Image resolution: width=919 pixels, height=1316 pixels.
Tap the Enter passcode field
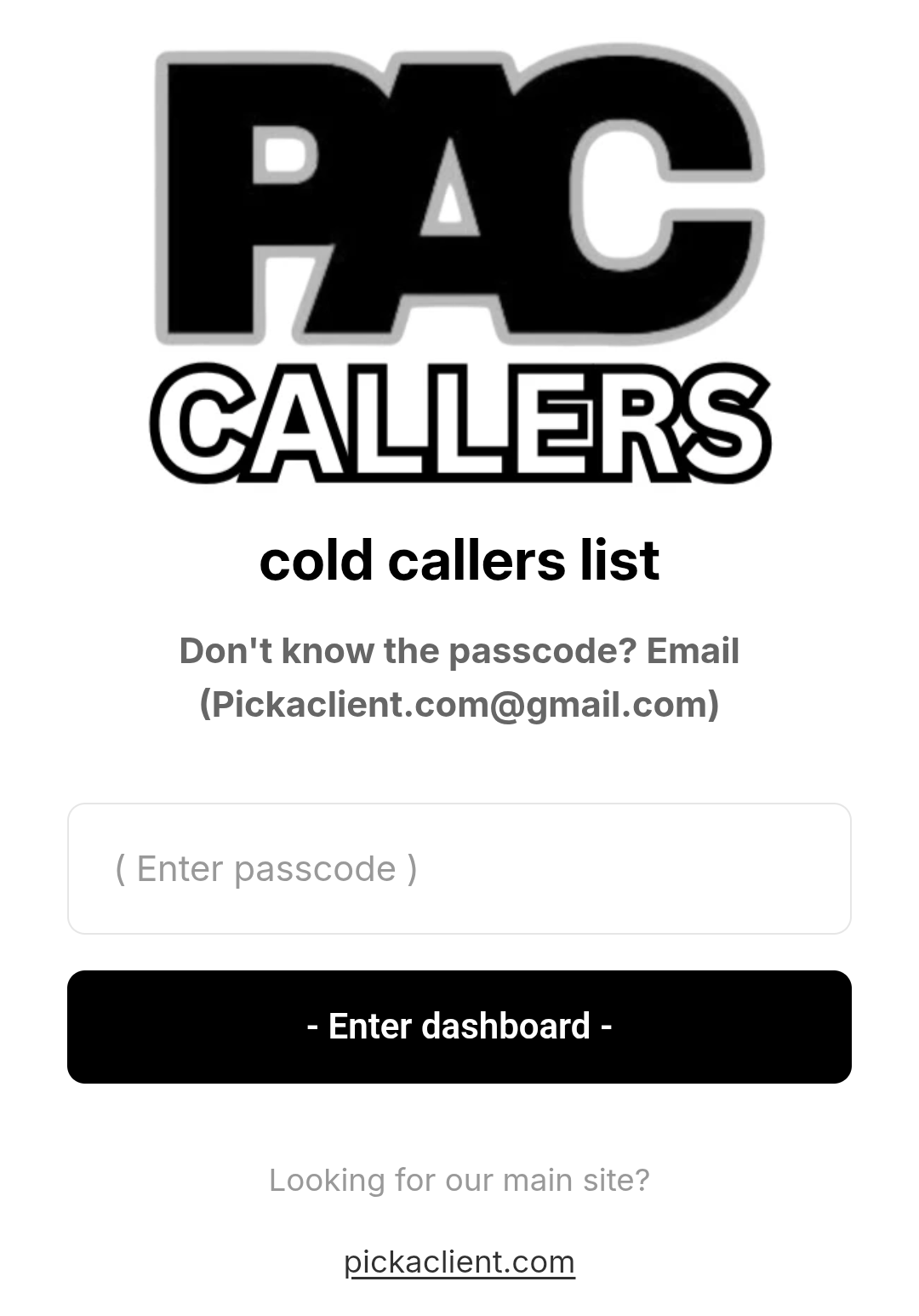[x=459, y=868]
